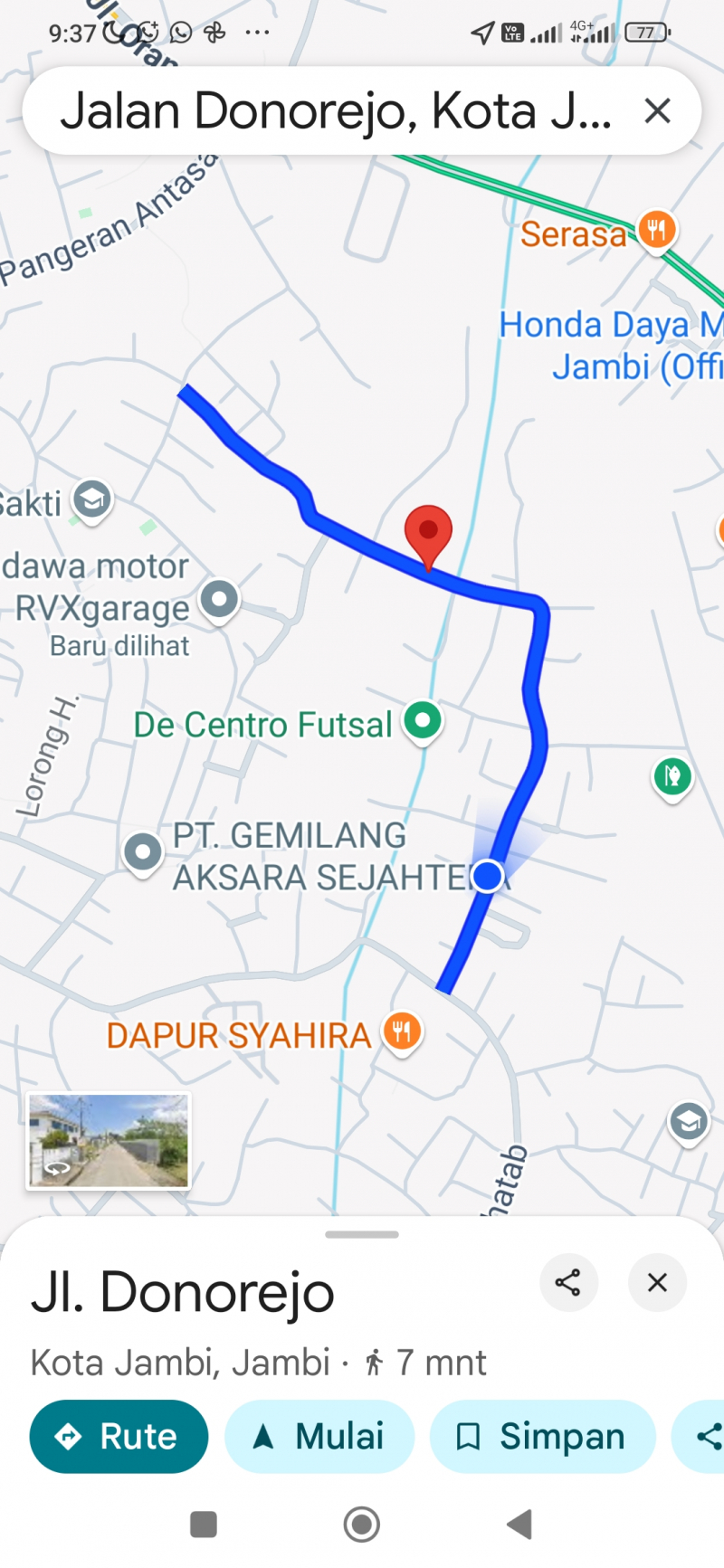Close the Jl. Donorejo place card
This screenshot has height=1568, width=724.
click(x=657, y=1282)
